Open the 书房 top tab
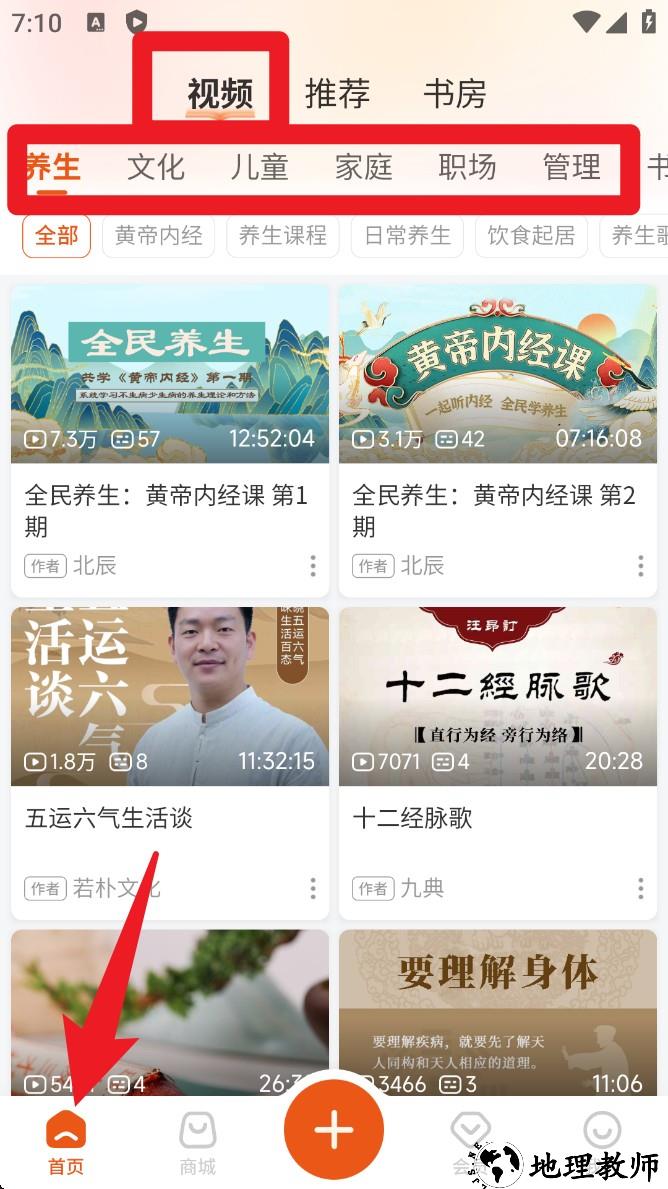The height and width of the screenshot is (1189, 668). [455, 94]
